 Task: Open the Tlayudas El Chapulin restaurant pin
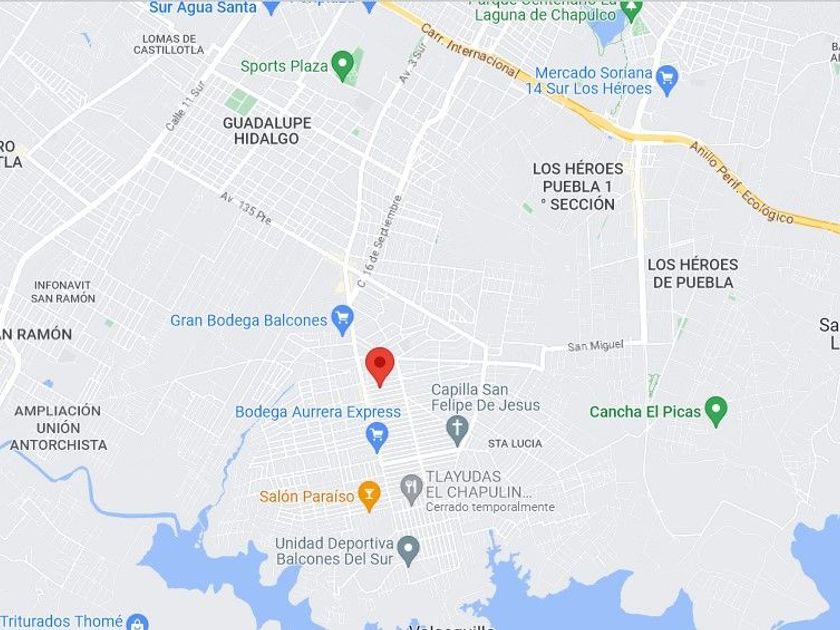point(411,490)
